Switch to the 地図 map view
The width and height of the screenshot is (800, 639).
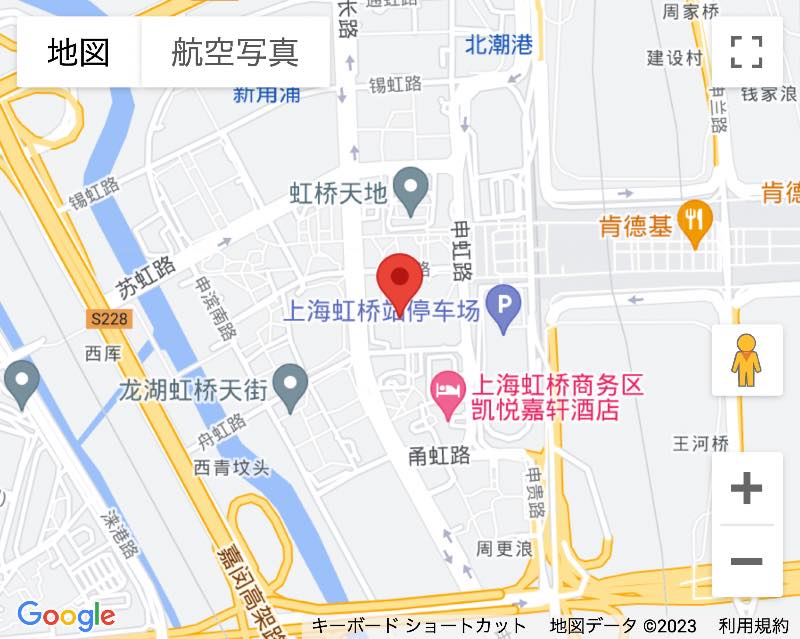pyautogui.click(x=79, y=52)
